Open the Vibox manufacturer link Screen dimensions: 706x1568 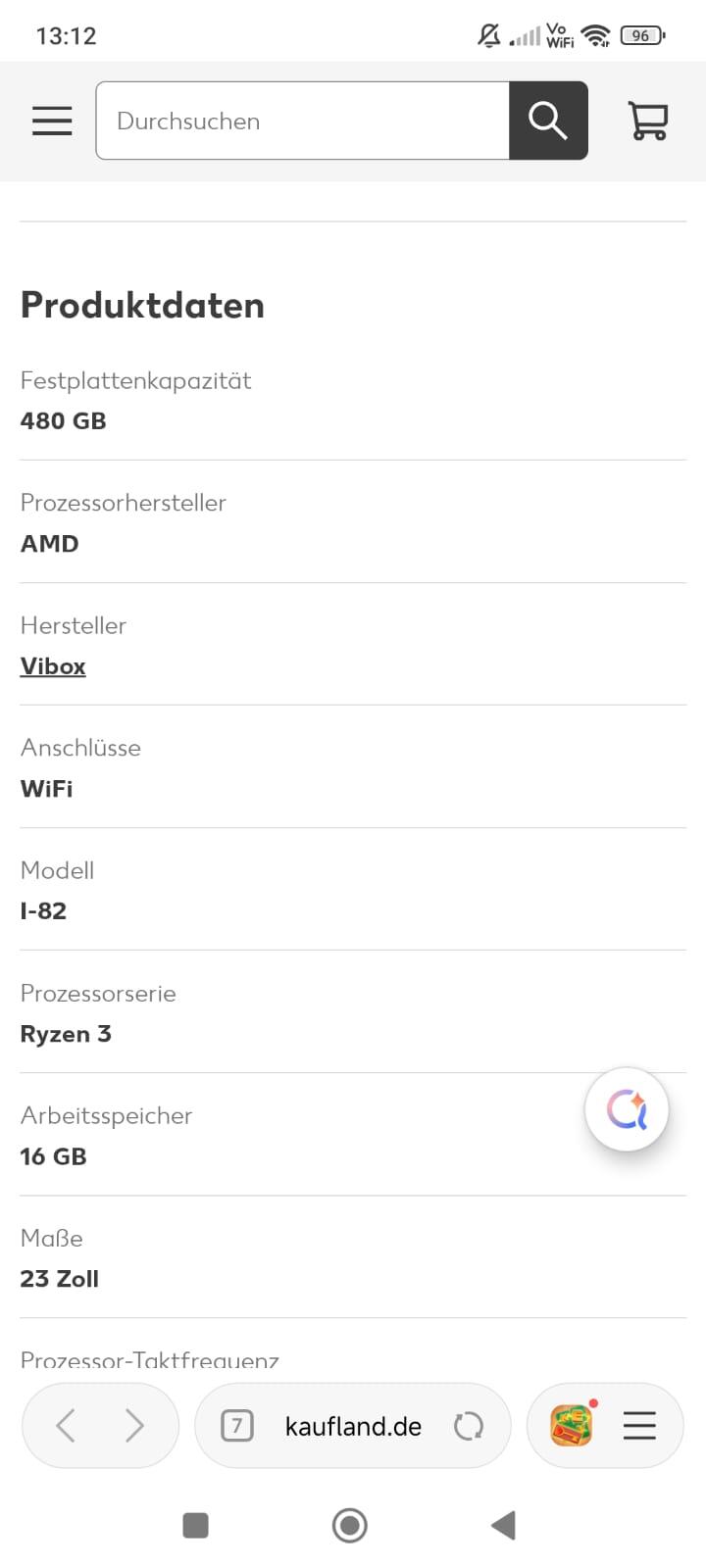[53, 666]
